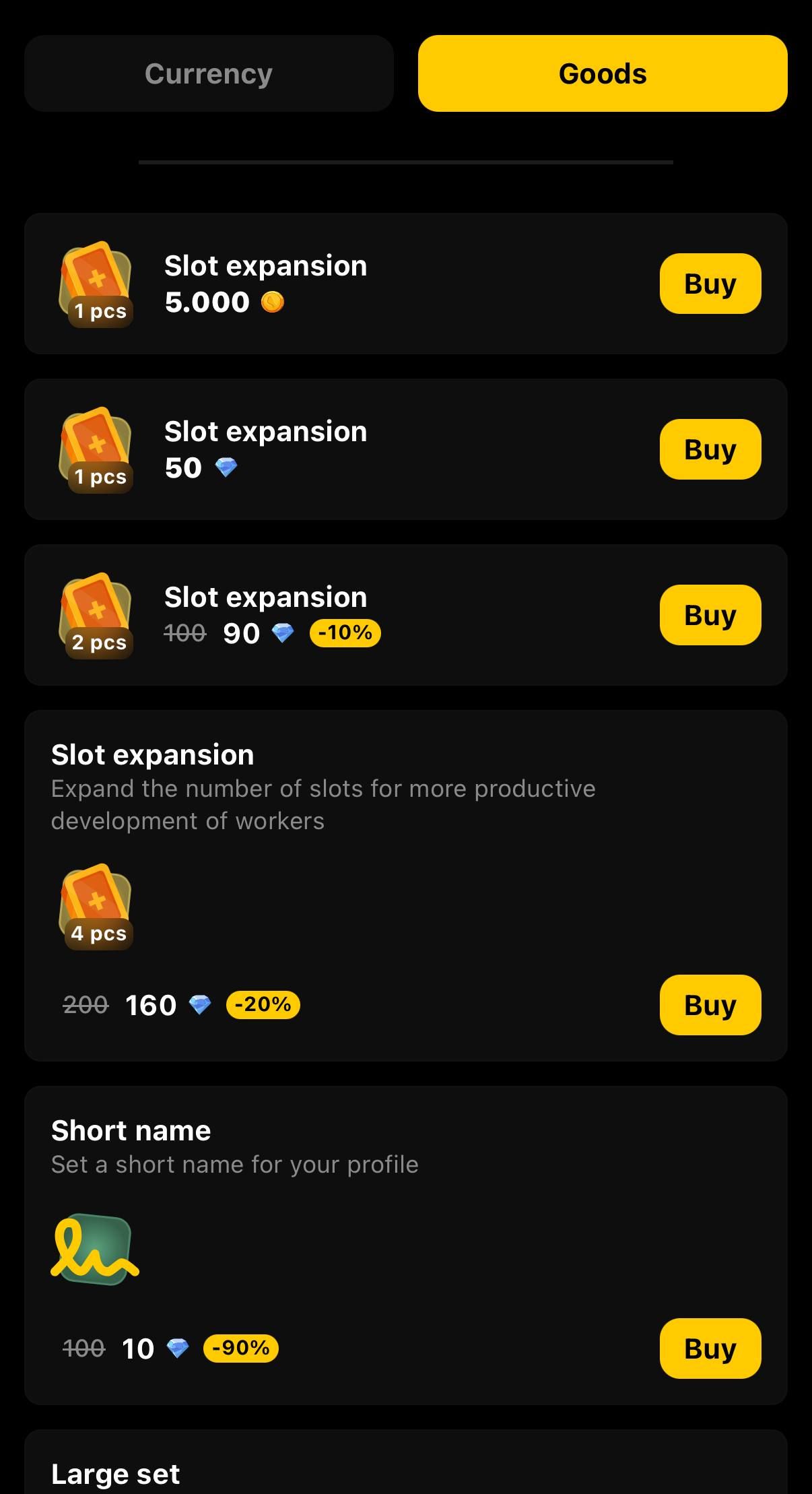
Task: Purchase the Short name for 10 diamonds
Action: click(710, 1349)
